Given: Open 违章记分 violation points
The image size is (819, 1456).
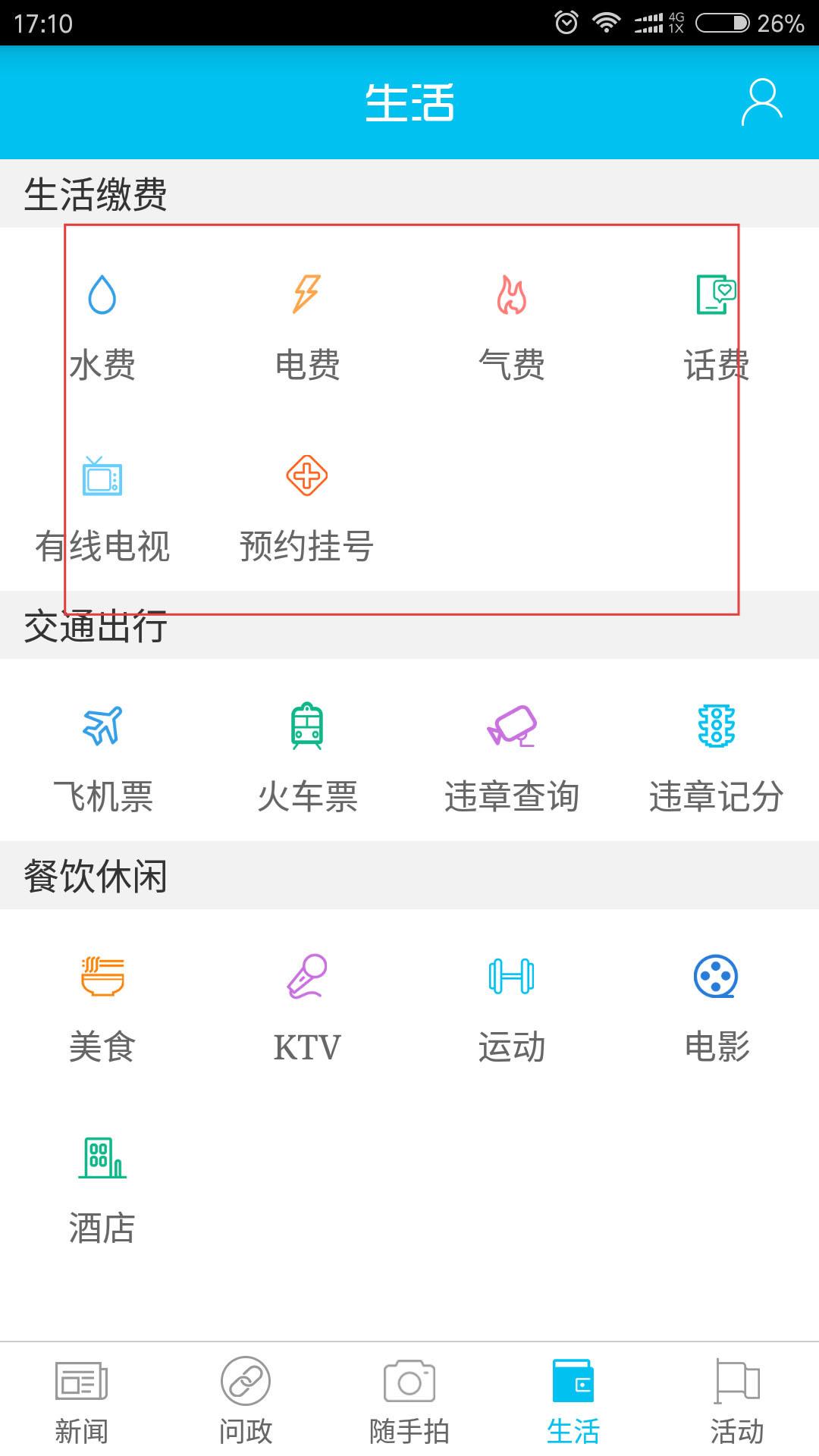Looking at the screenshot, I should 717,758.
